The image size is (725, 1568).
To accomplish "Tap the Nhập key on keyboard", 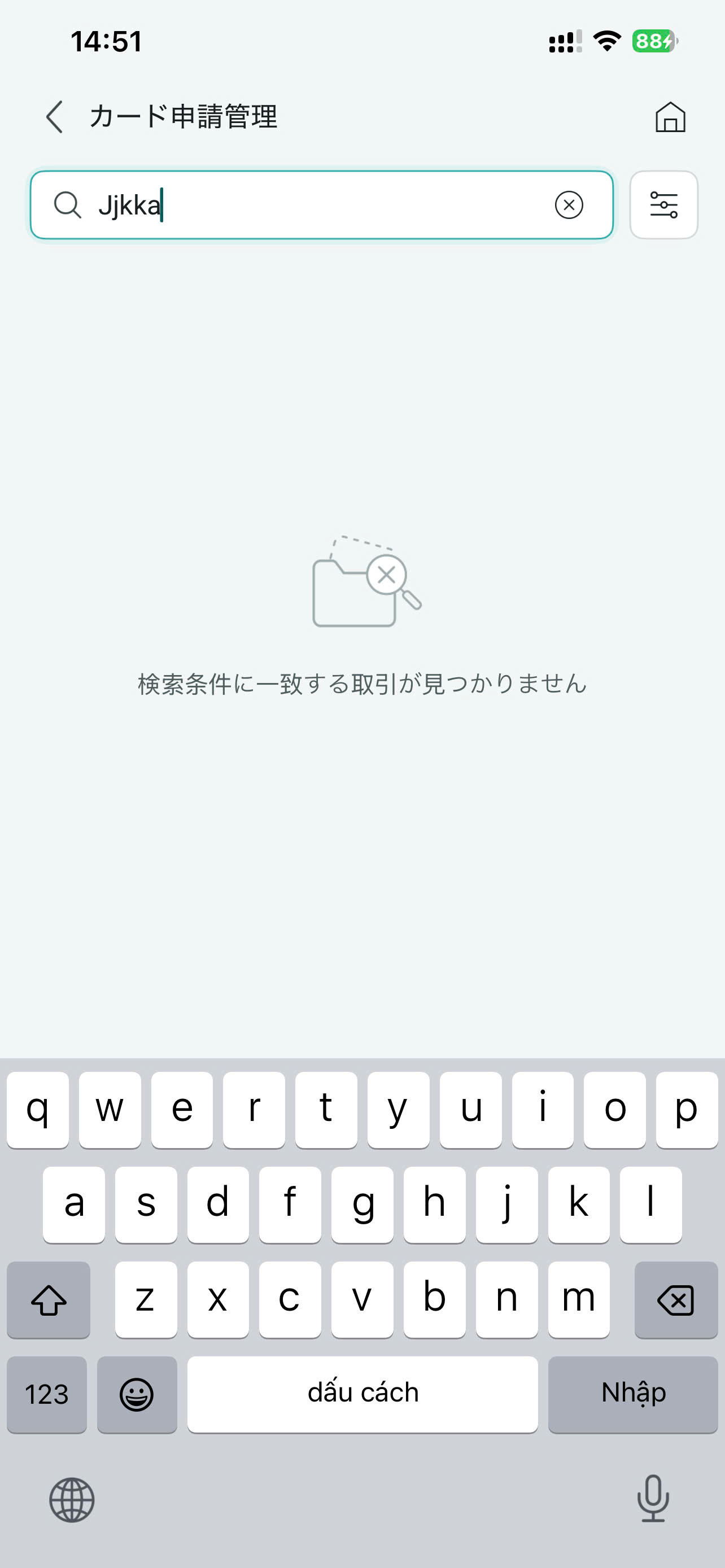I will pyautogui.click(x=632, y=1394).
